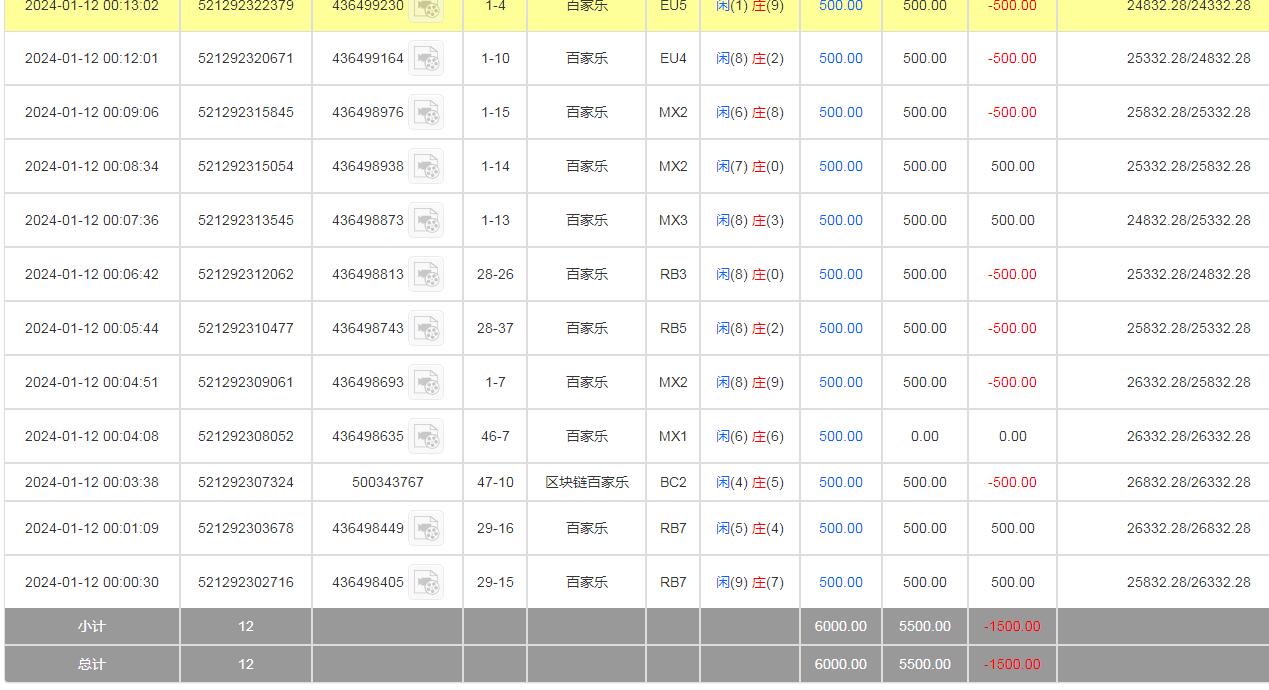The image size is (1269, 690).
Task: Watch replay of game 436498449
Action: click(427, 529)
